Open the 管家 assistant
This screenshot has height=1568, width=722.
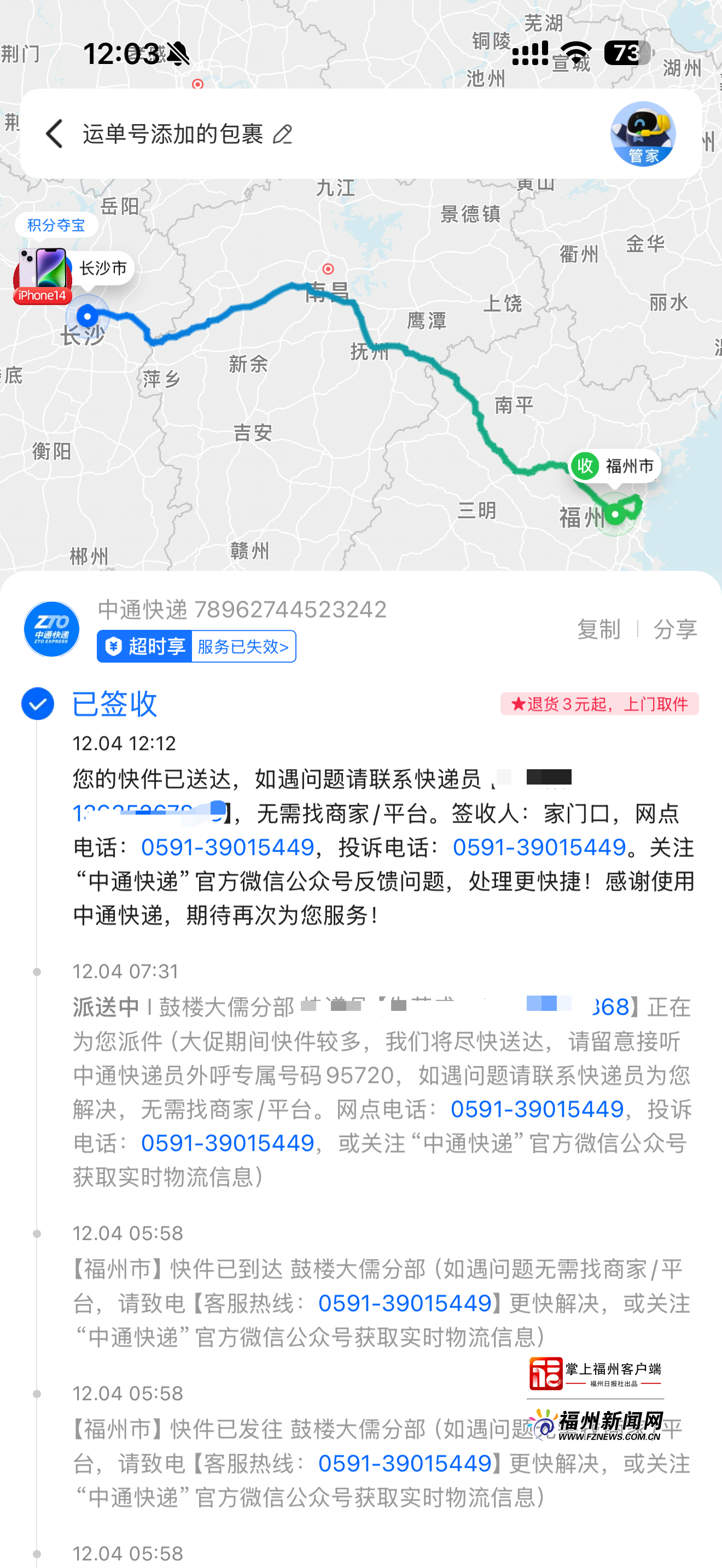(x=642, y=134)
